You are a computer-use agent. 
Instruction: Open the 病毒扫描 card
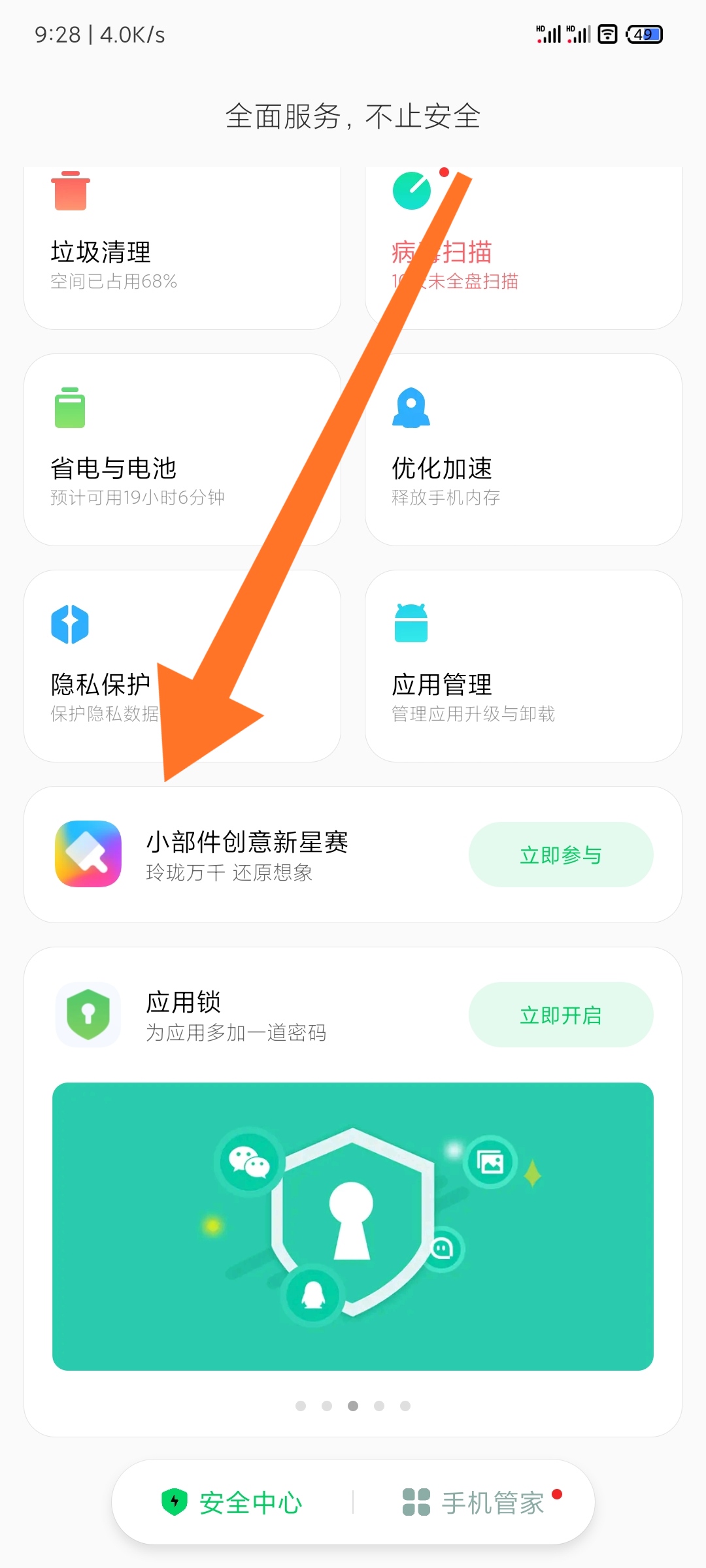pyautogui.click(x=524, y=248)
